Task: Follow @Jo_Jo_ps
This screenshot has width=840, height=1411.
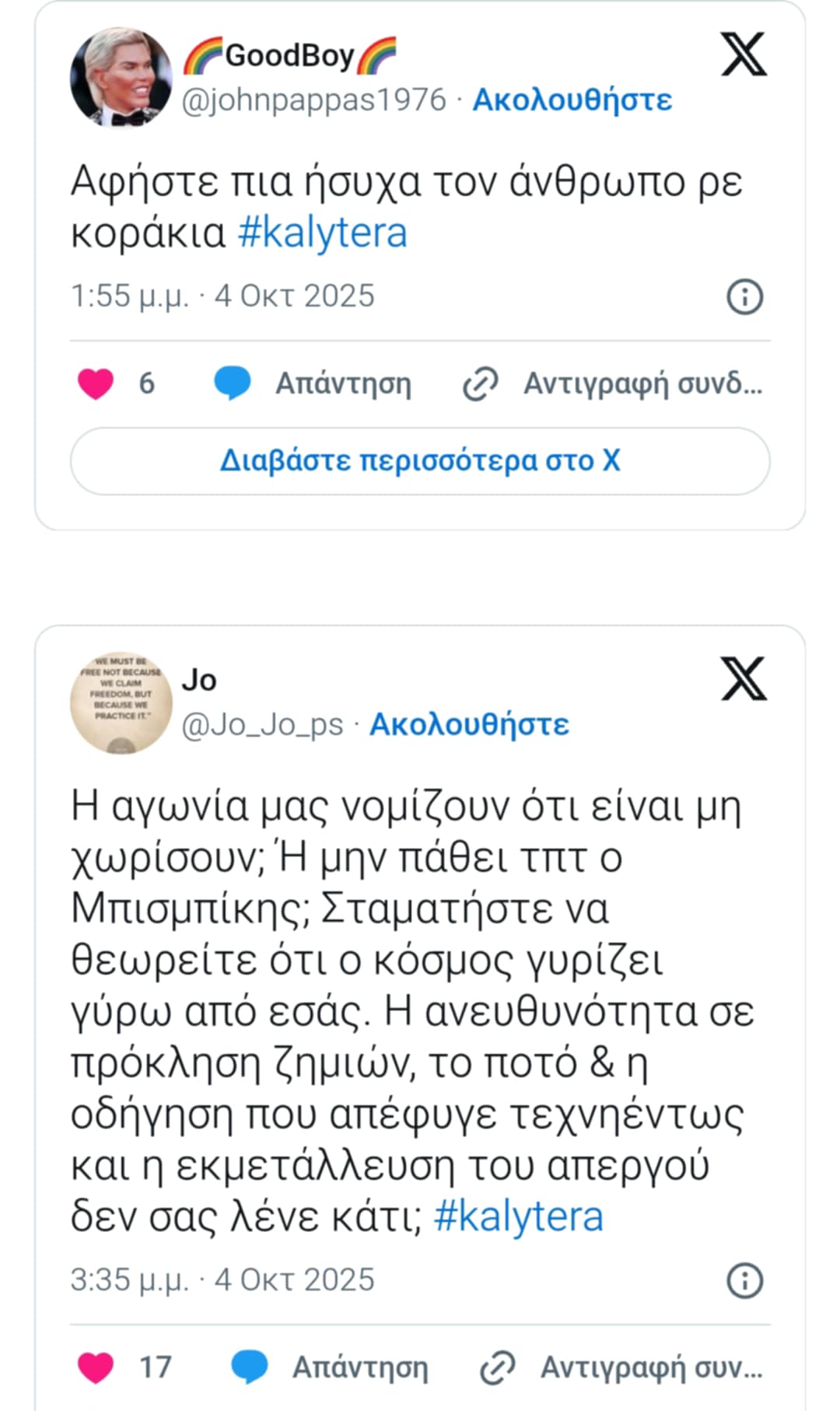Action: click(x=469, y=724)
